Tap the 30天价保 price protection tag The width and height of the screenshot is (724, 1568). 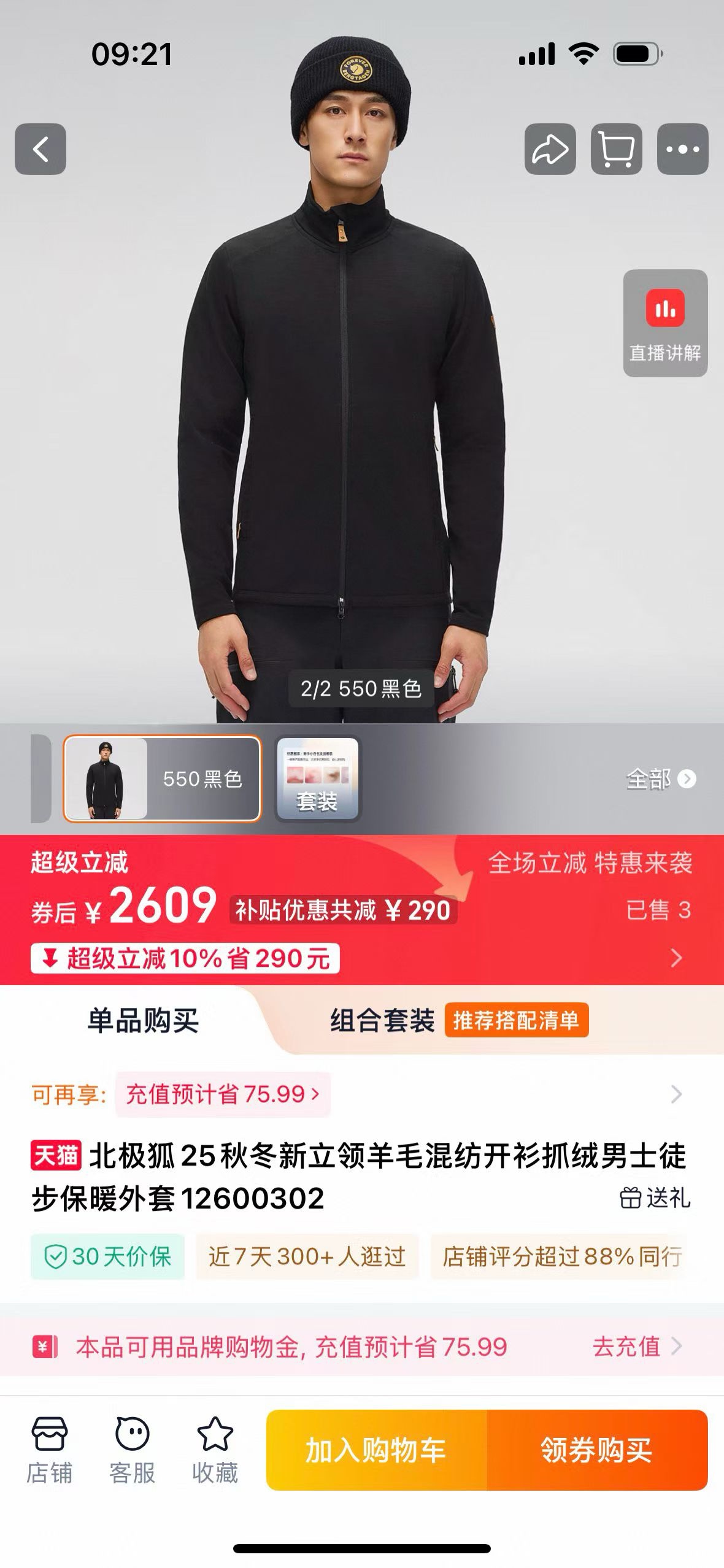point(108,1257)
